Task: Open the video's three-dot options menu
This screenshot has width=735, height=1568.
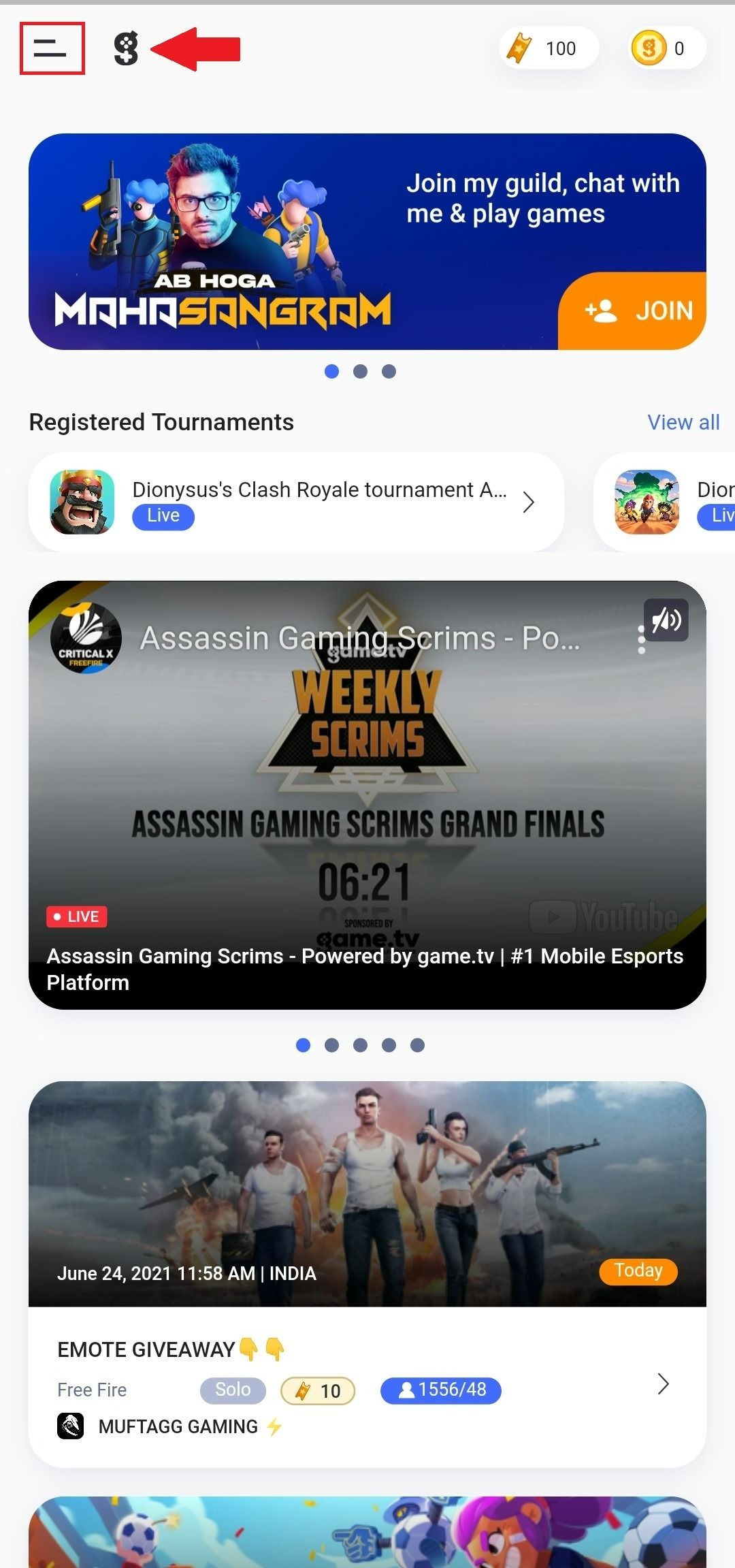Action: [x=641, y=640]
